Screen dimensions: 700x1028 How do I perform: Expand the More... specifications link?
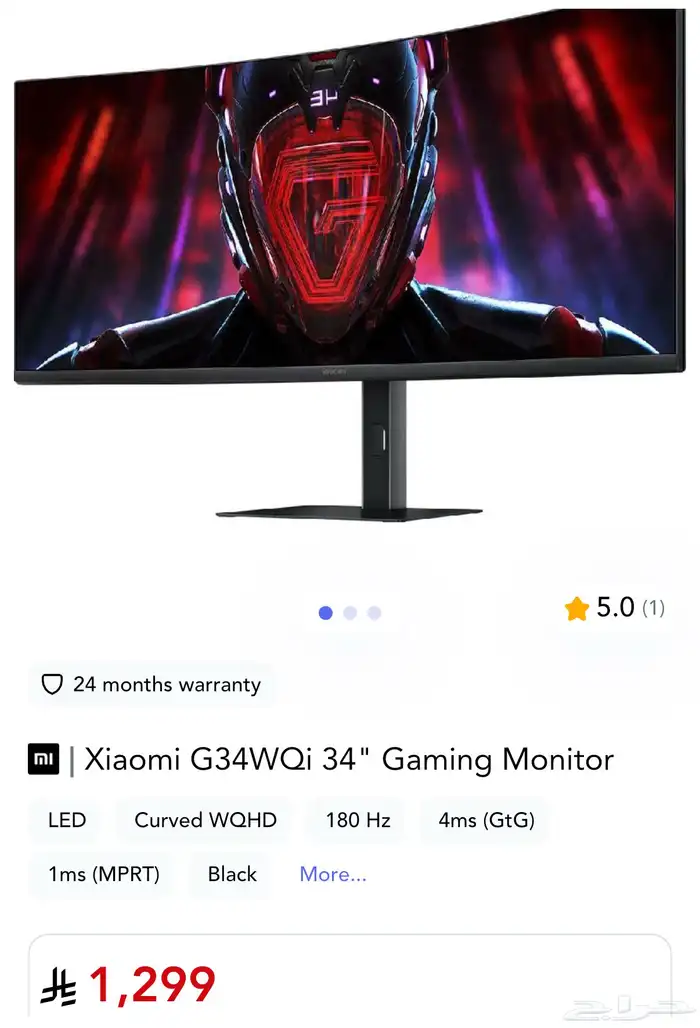333,874
